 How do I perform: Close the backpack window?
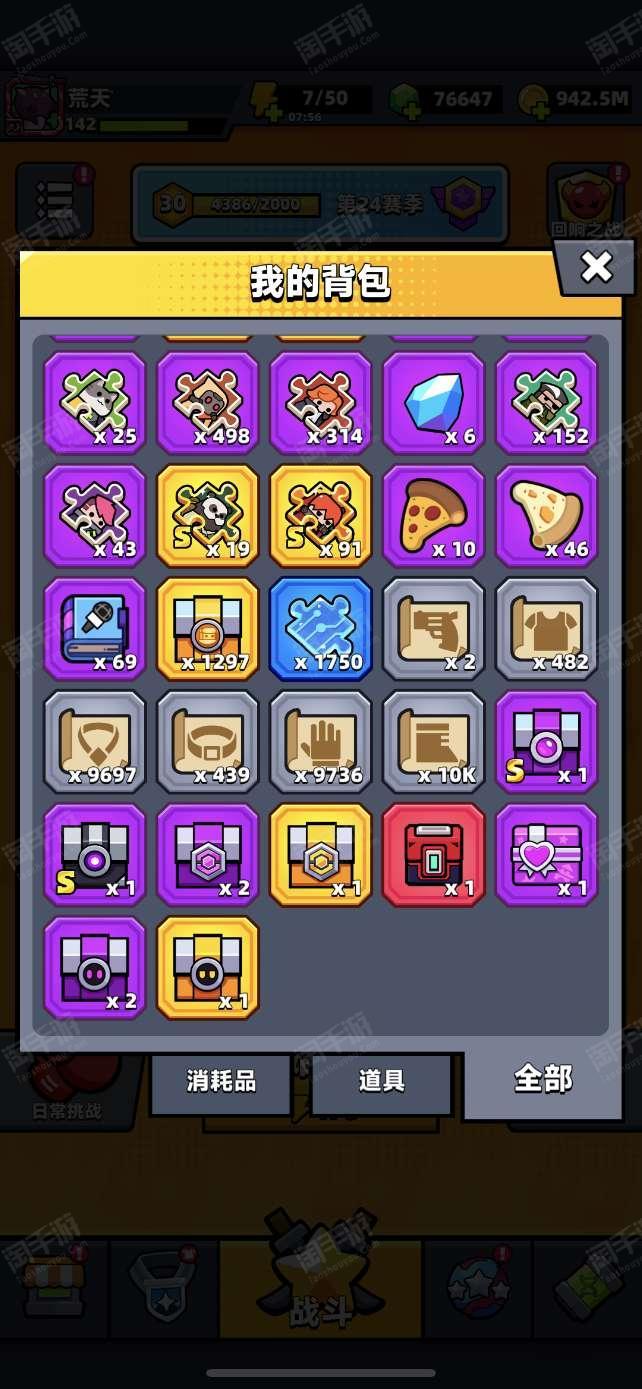[x=596, y=267]
